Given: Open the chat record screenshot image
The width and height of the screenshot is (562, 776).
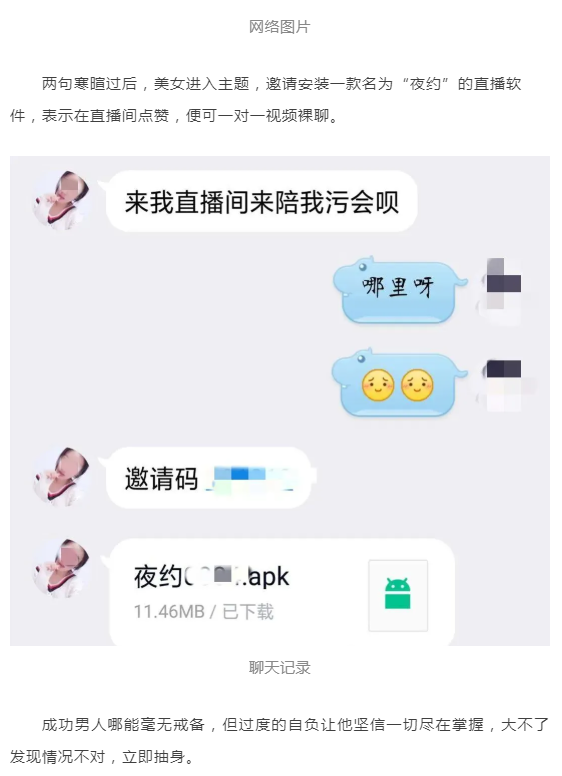Looking at the screenshot, I should 280,401.
